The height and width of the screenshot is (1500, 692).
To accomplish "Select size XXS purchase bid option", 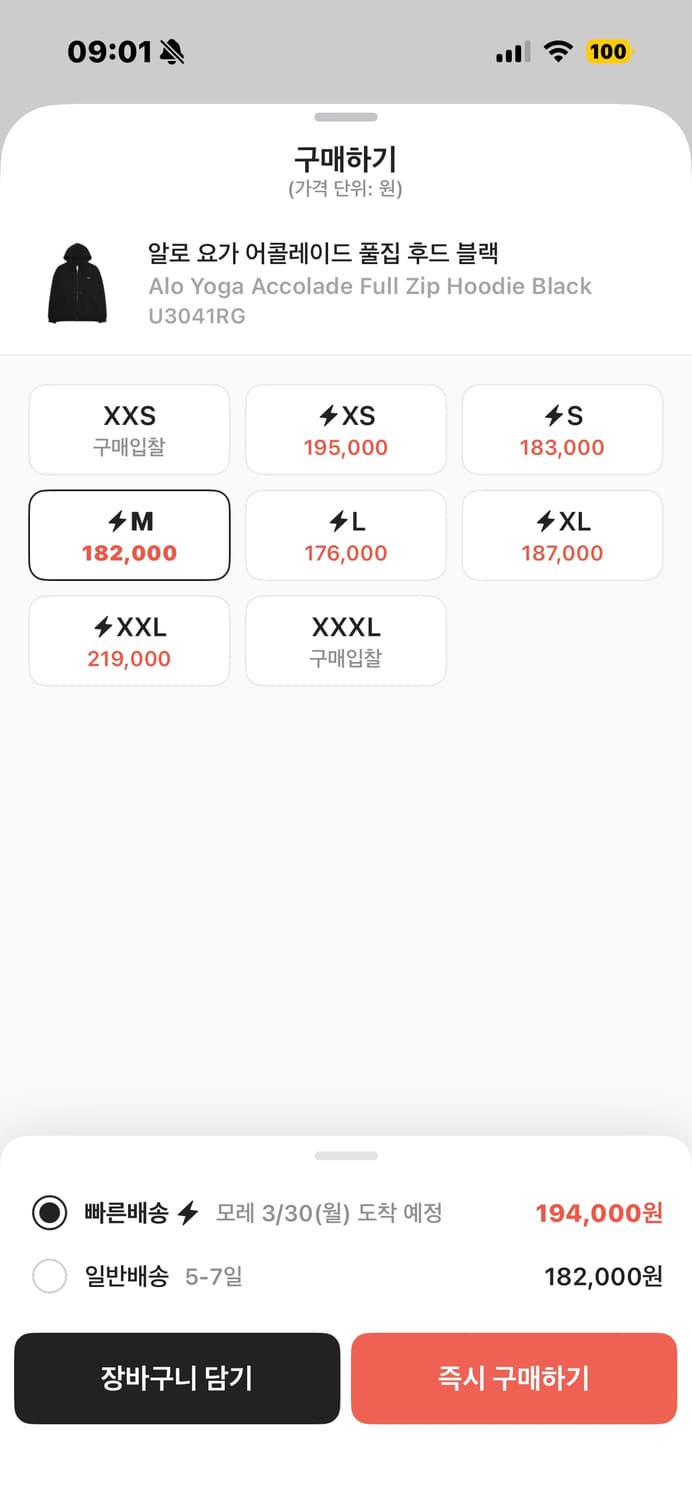I will (x=129, y=430).
